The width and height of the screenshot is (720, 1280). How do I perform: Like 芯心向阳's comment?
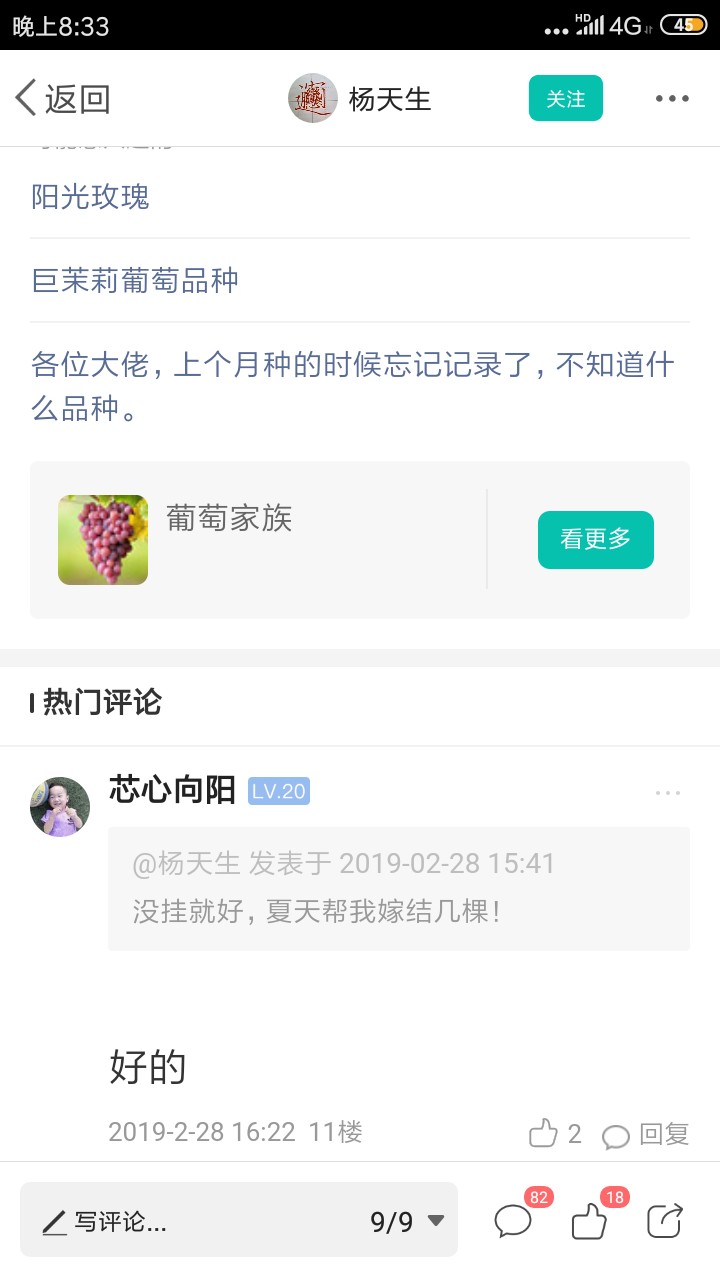tap(554, 1134)
